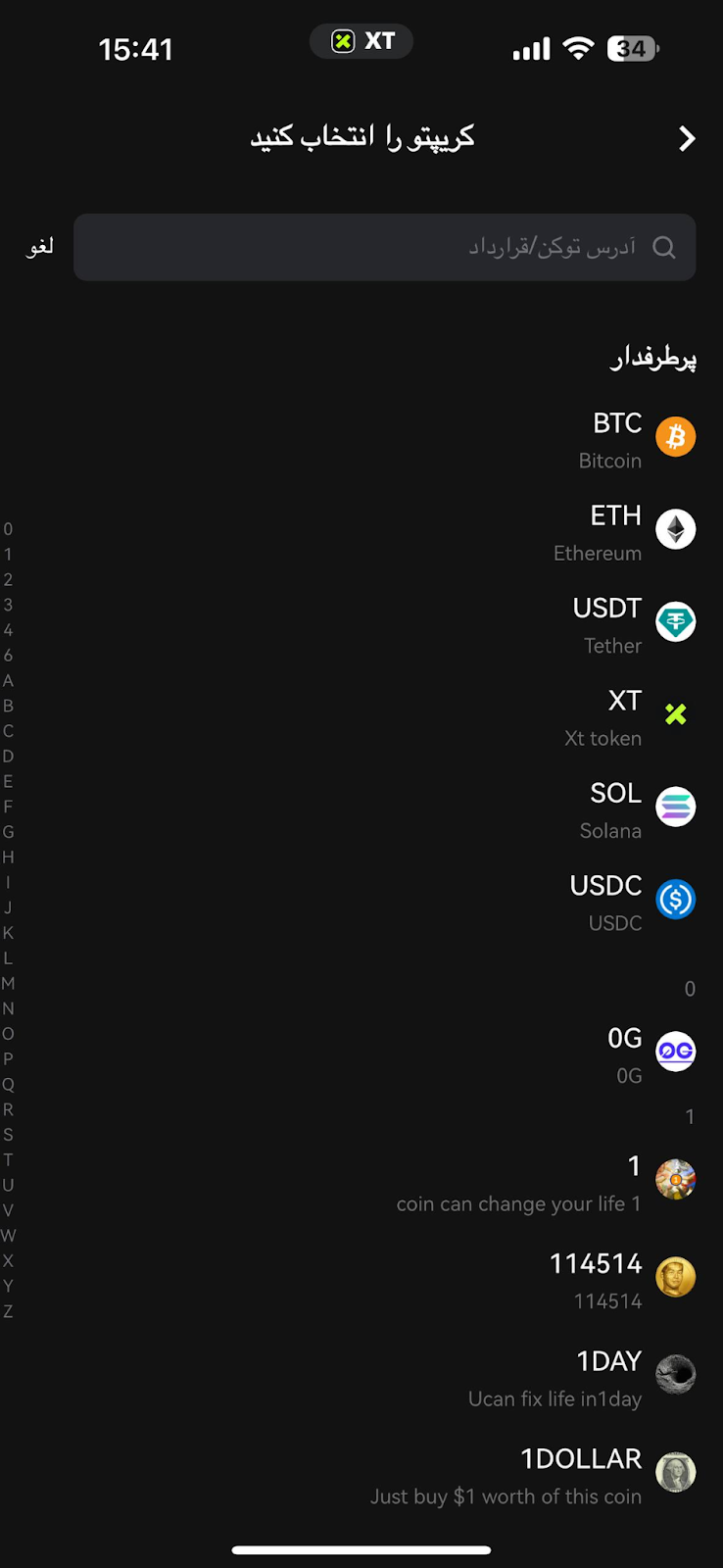This screenshot has height=1568, width=723.
Task: Tap the token address search field
Action: pyautogui.click(x=384, y=248)
